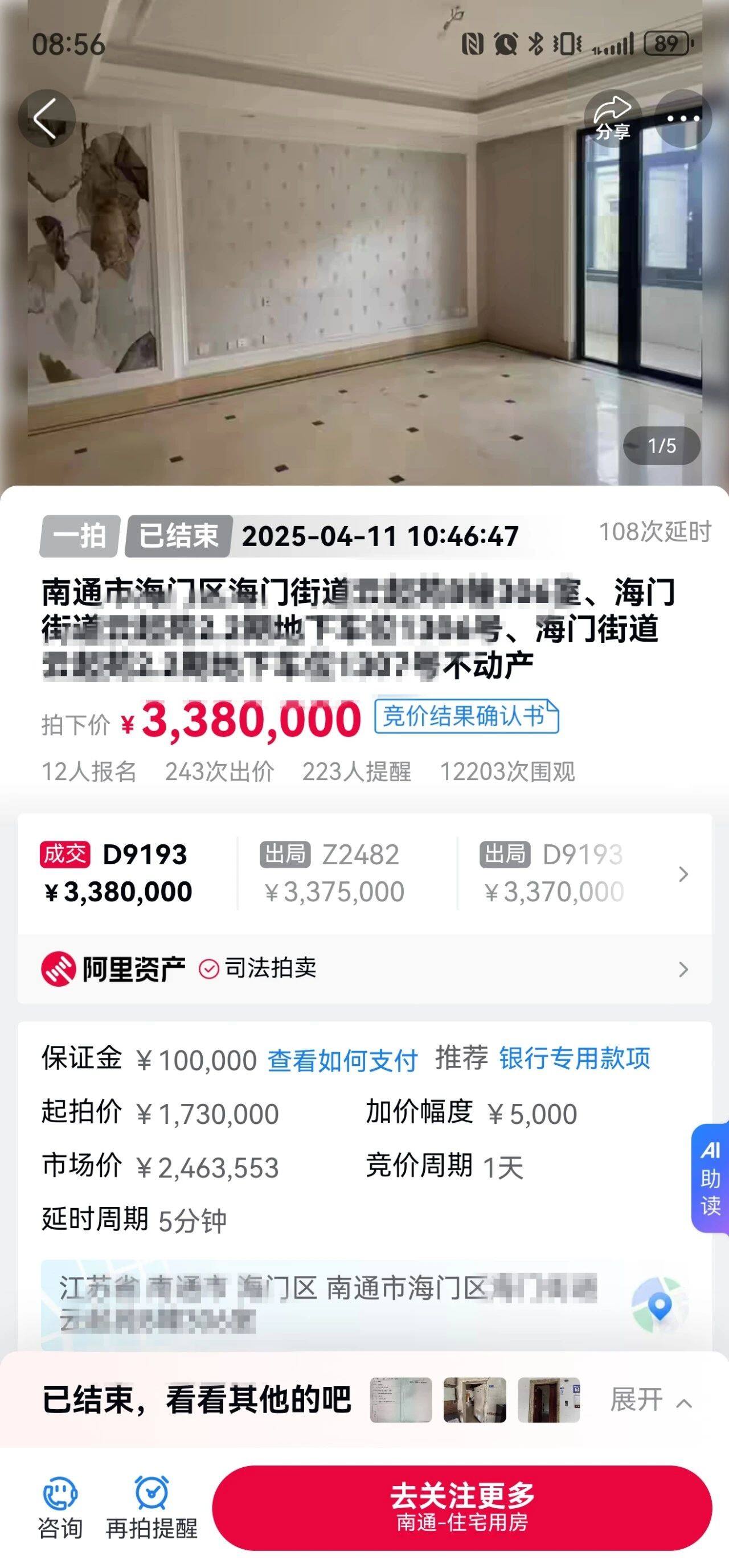Open the 竞价结果确认书 document
This screenshot has height=1568, width=729.
(x=466, y=716)
